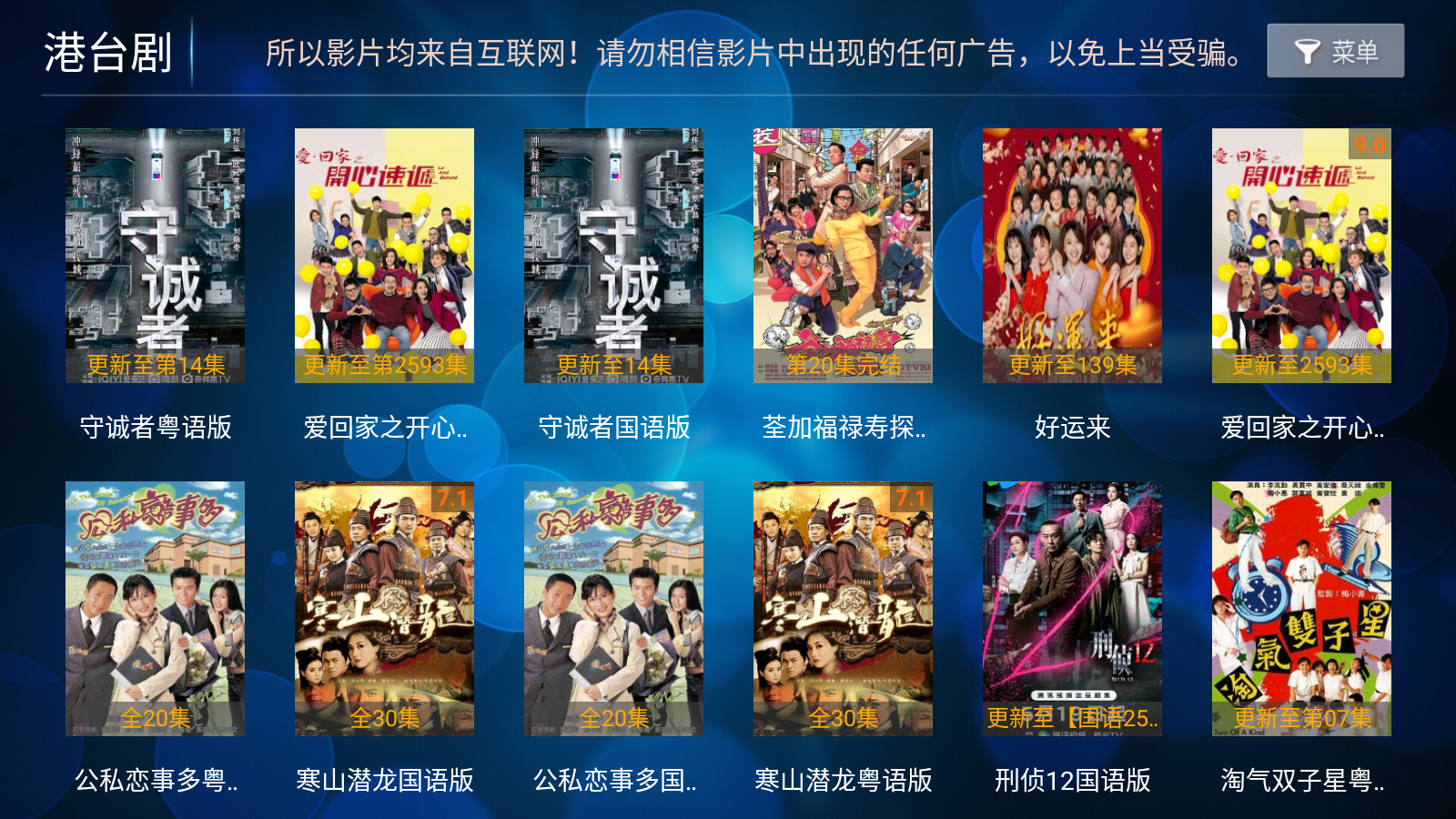Viewport: 1456px width, 819px height.
Task: Open 公私恋事多粤 version
Action: pyautogui.click(x=155, y=609)
